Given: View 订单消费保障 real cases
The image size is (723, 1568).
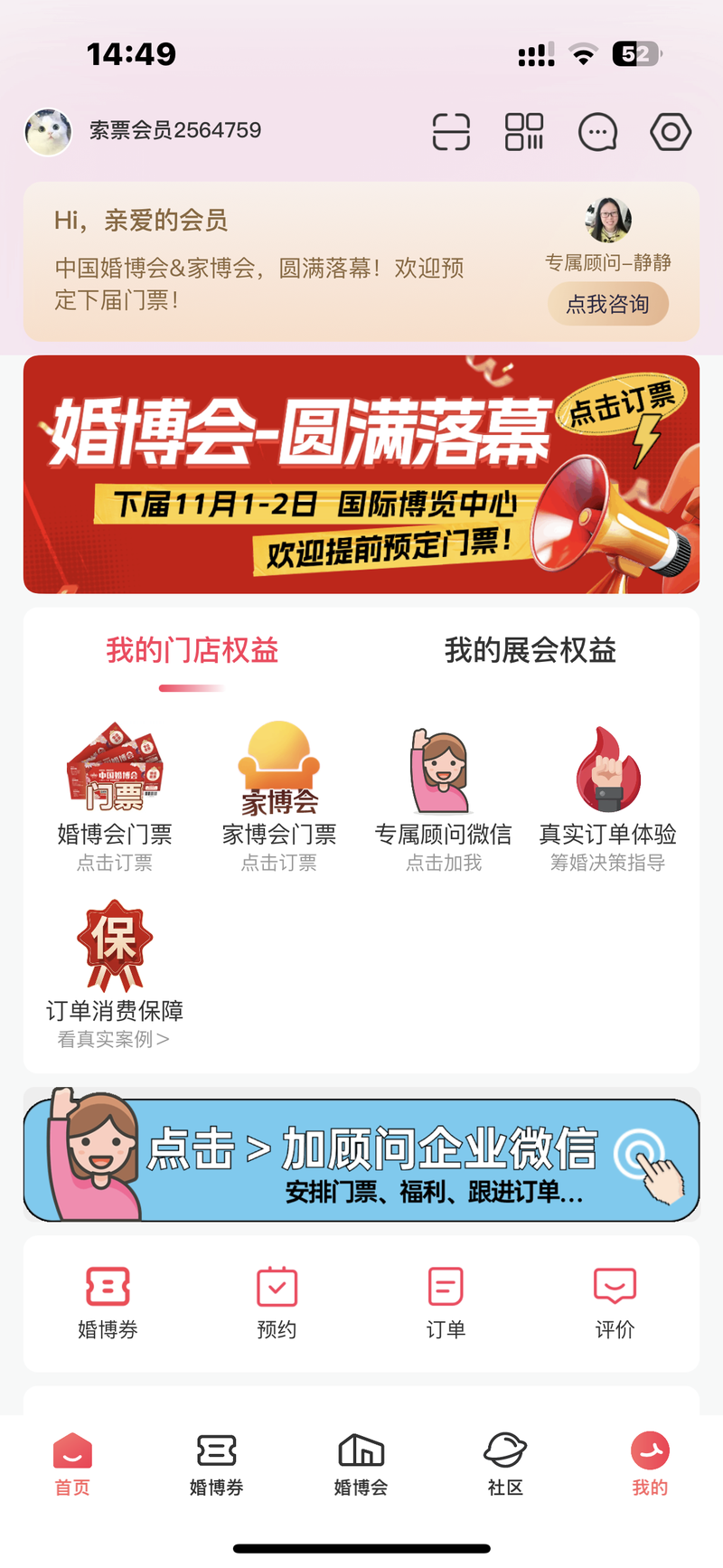Looking at the screenshot, I should (x=115, y=974).
